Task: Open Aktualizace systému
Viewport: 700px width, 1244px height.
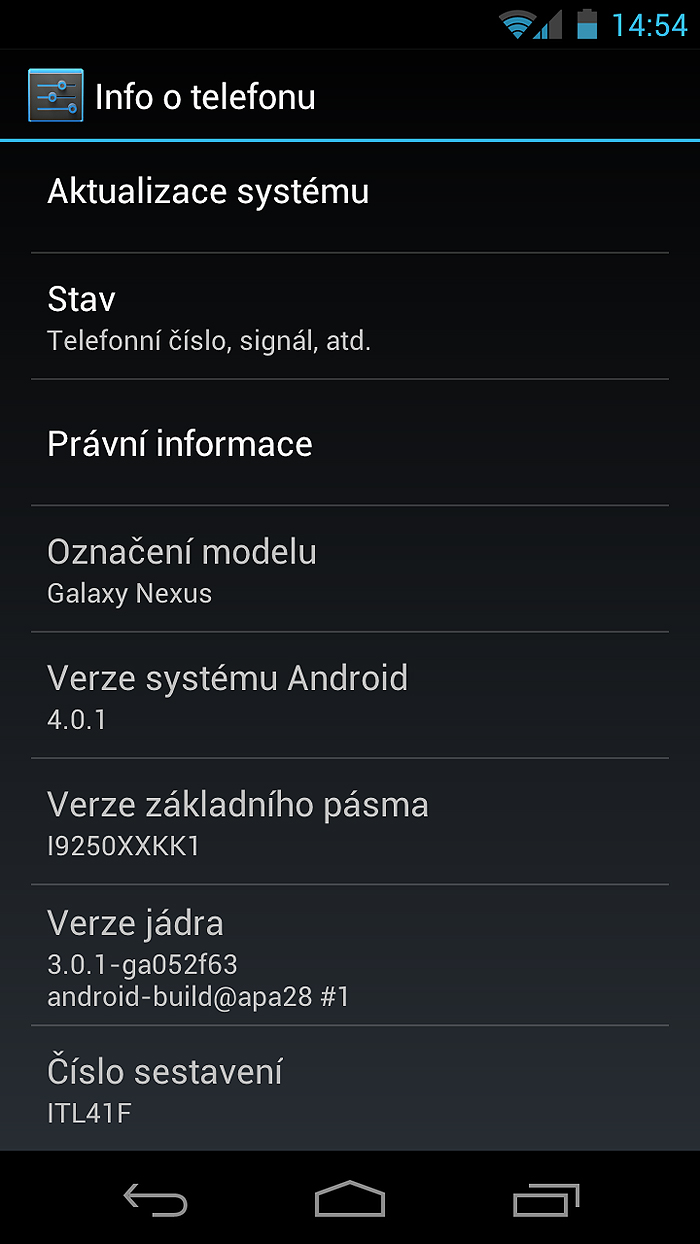Action: tap(349, 191)
